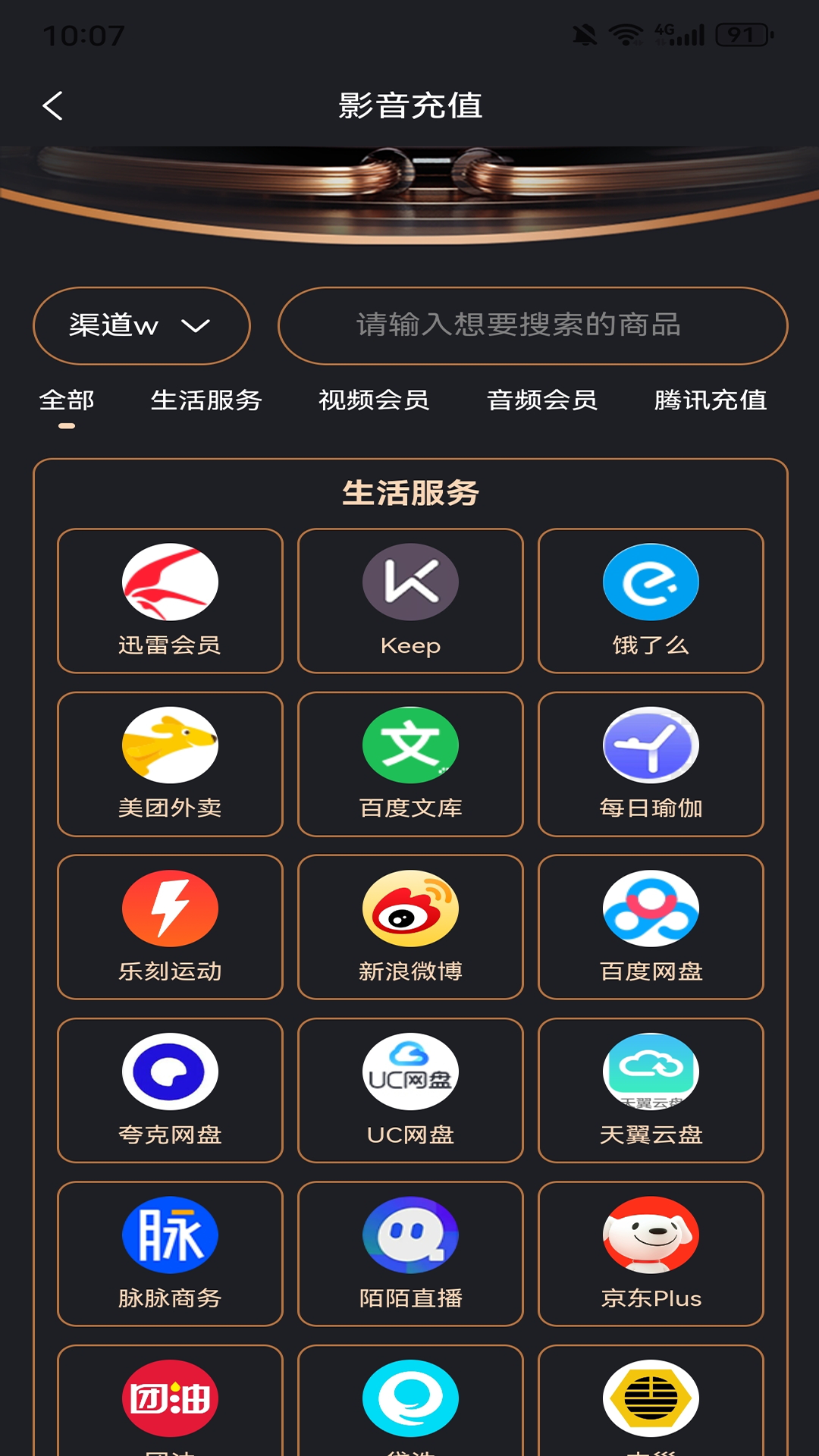Screen dimensions: 819x1456
Task: Choose the Keep membership card
Action: coord(410,601)
